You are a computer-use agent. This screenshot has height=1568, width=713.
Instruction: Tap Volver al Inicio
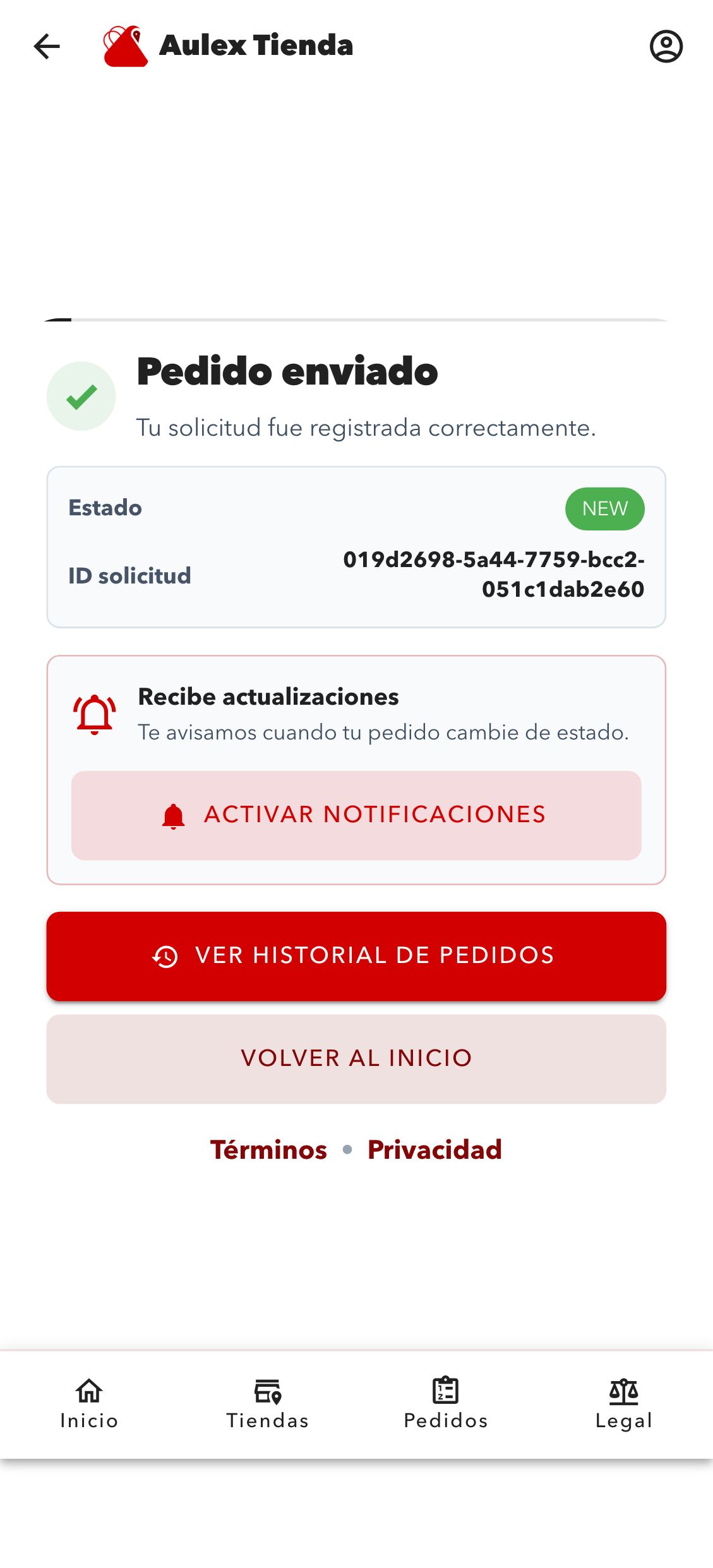356,1058
